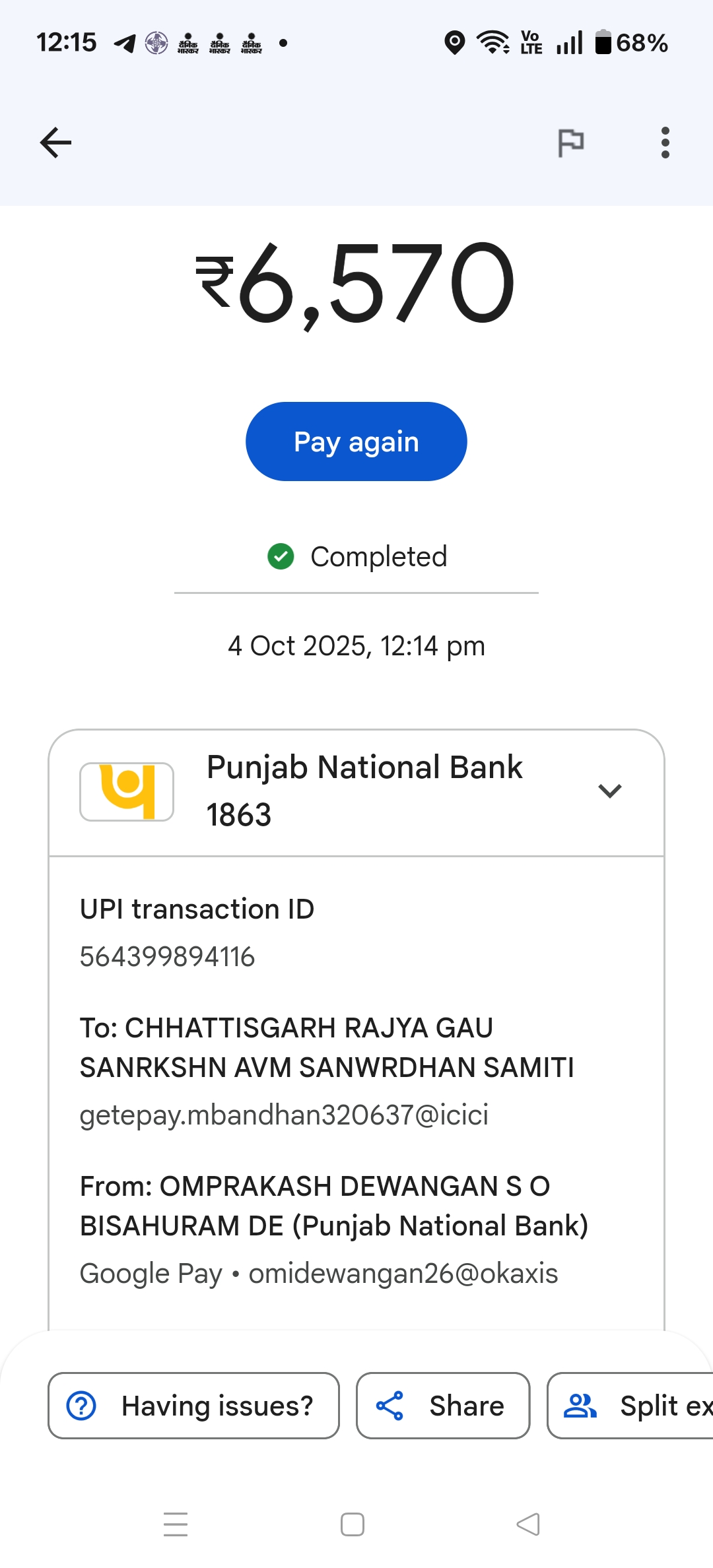Open Having issues? help option
713x1568 pixels.
193,1406
